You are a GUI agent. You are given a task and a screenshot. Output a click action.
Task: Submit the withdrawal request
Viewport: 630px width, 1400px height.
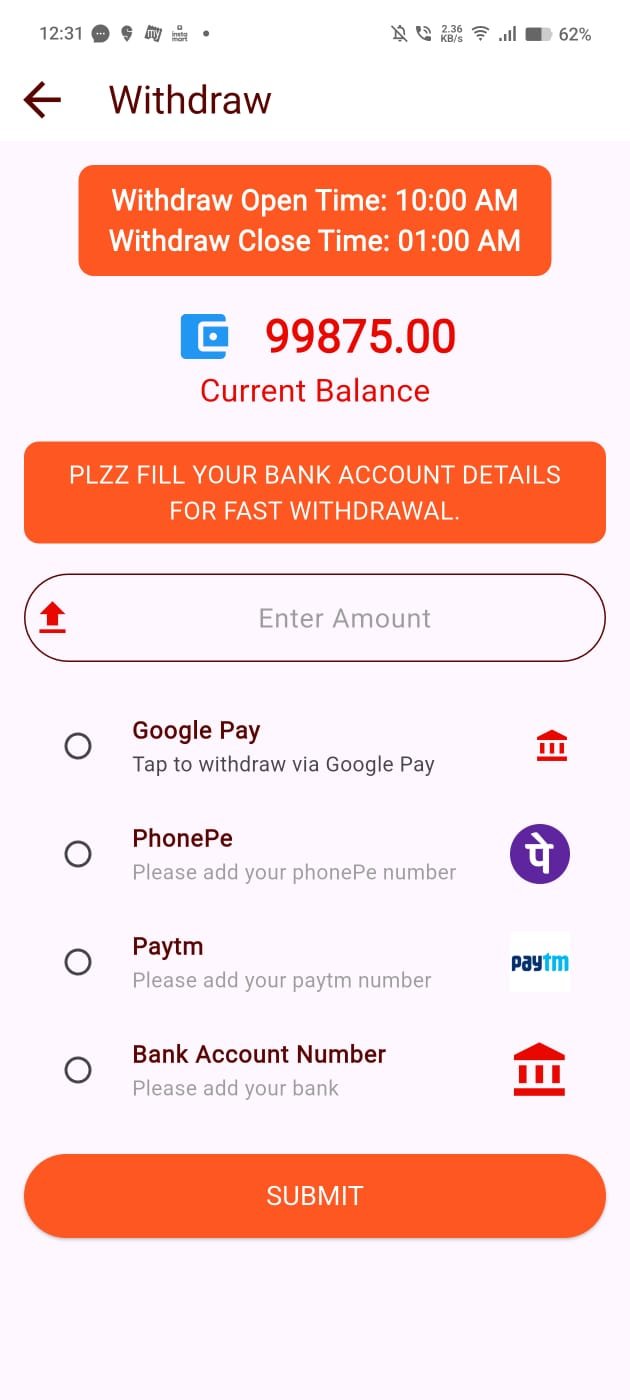click(314, 1196)
